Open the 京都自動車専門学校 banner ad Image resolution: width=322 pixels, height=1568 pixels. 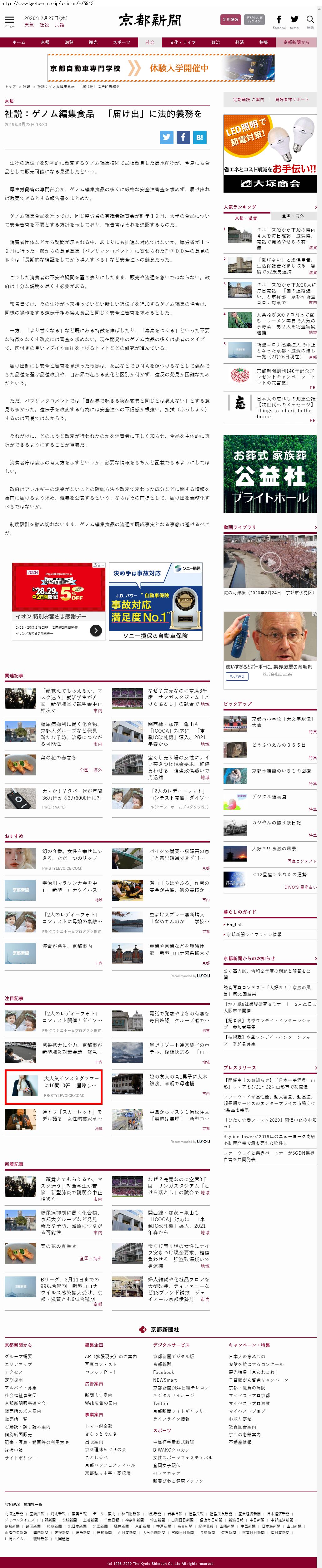tap(160, 68)
